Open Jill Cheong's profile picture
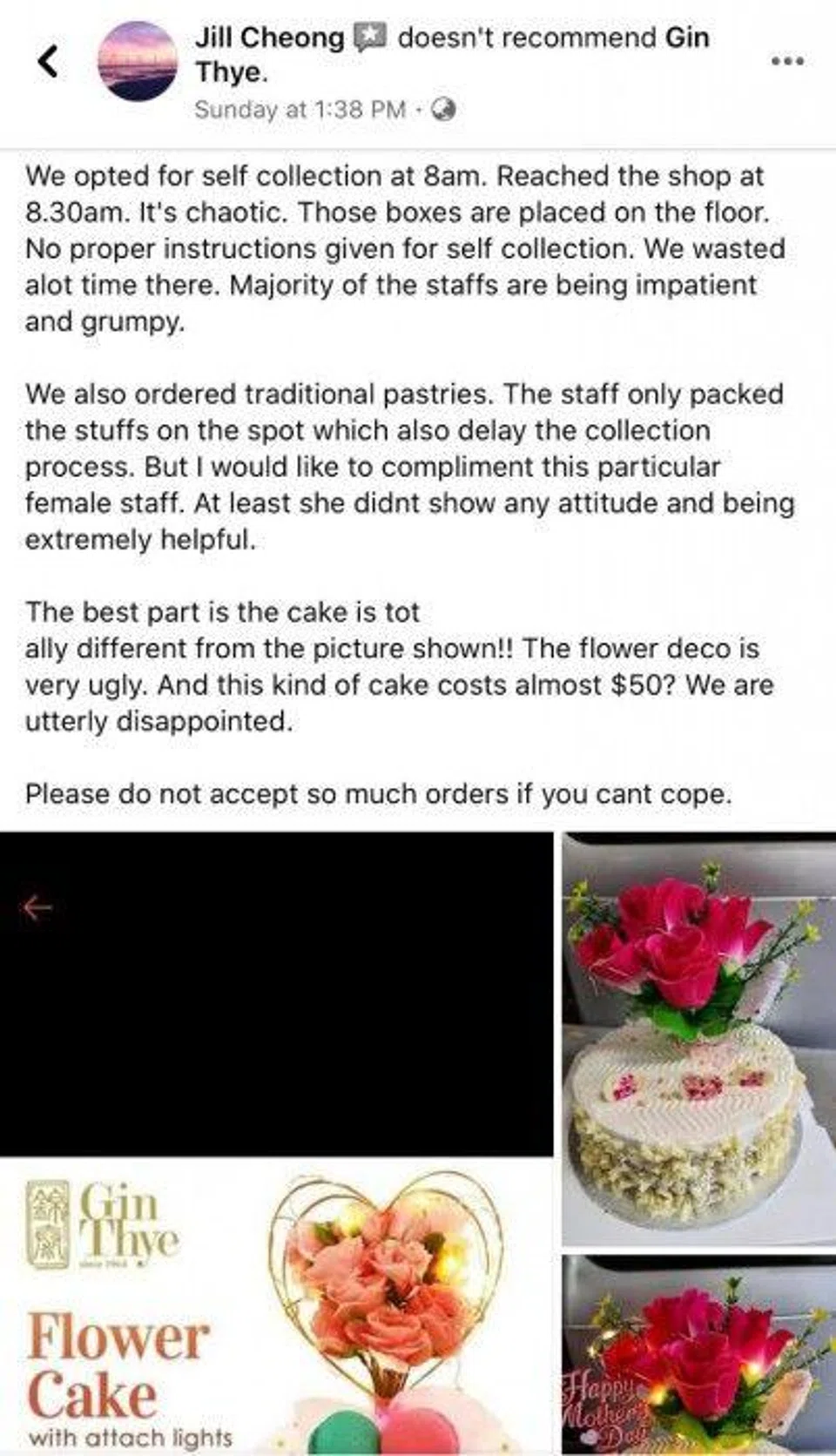 [x=138, y=63]
